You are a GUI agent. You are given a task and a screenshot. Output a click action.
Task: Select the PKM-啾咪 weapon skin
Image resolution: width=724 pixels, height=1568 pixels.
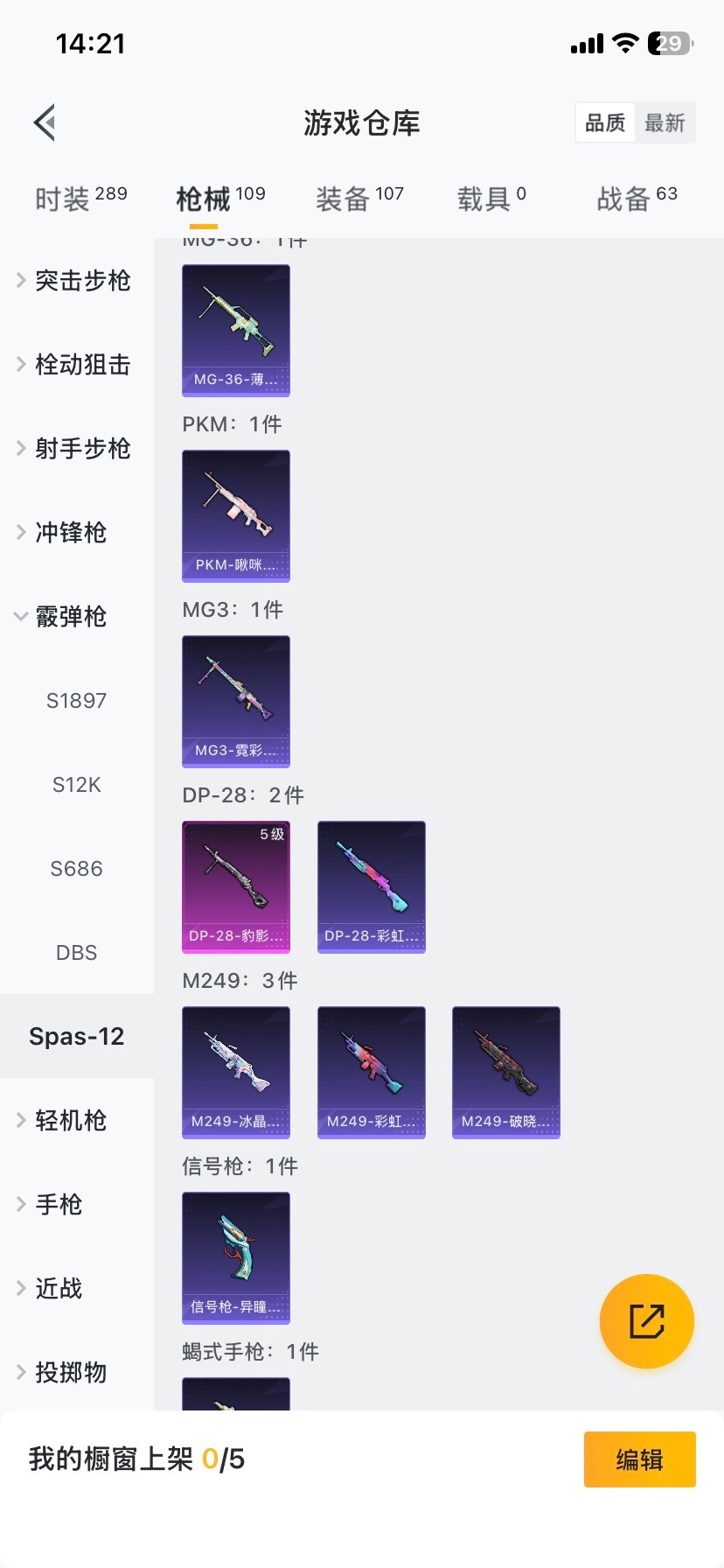(235, 516)
